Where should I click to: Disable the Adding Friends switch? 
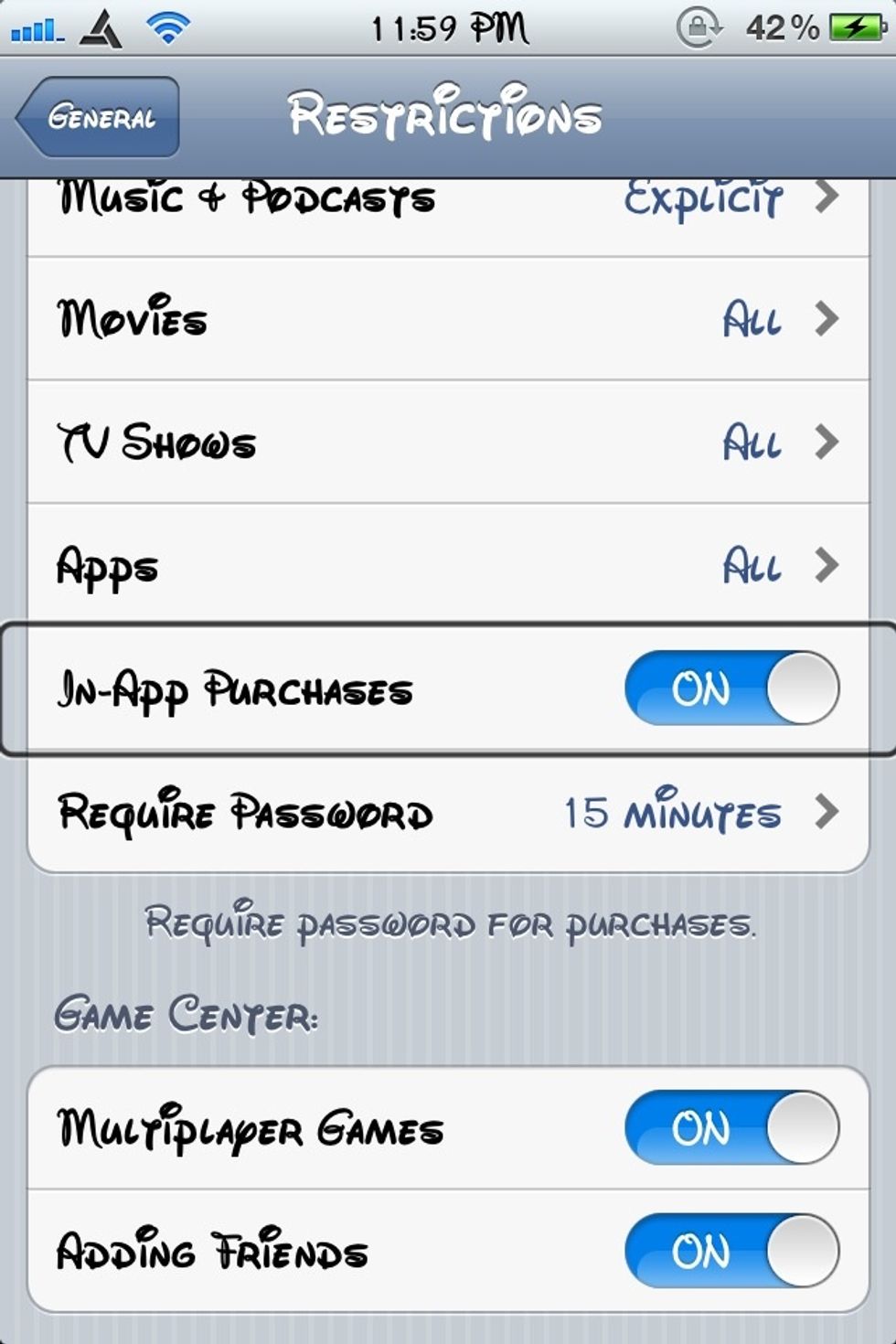731,1251
